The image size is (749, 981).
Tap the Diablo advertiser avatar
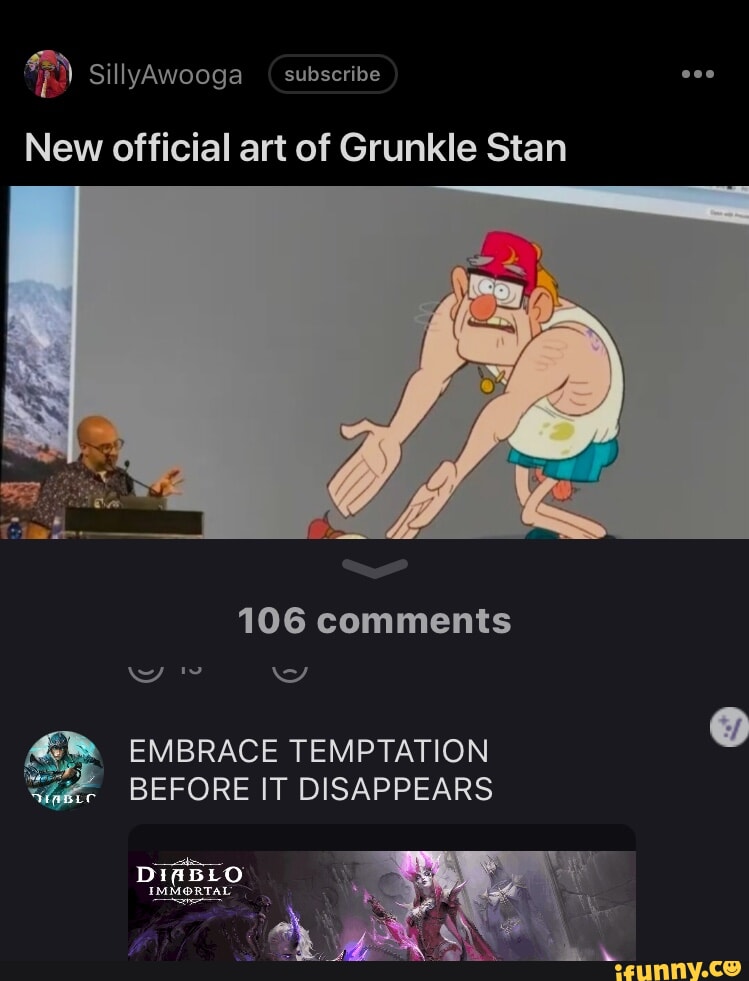pos(64,770)
